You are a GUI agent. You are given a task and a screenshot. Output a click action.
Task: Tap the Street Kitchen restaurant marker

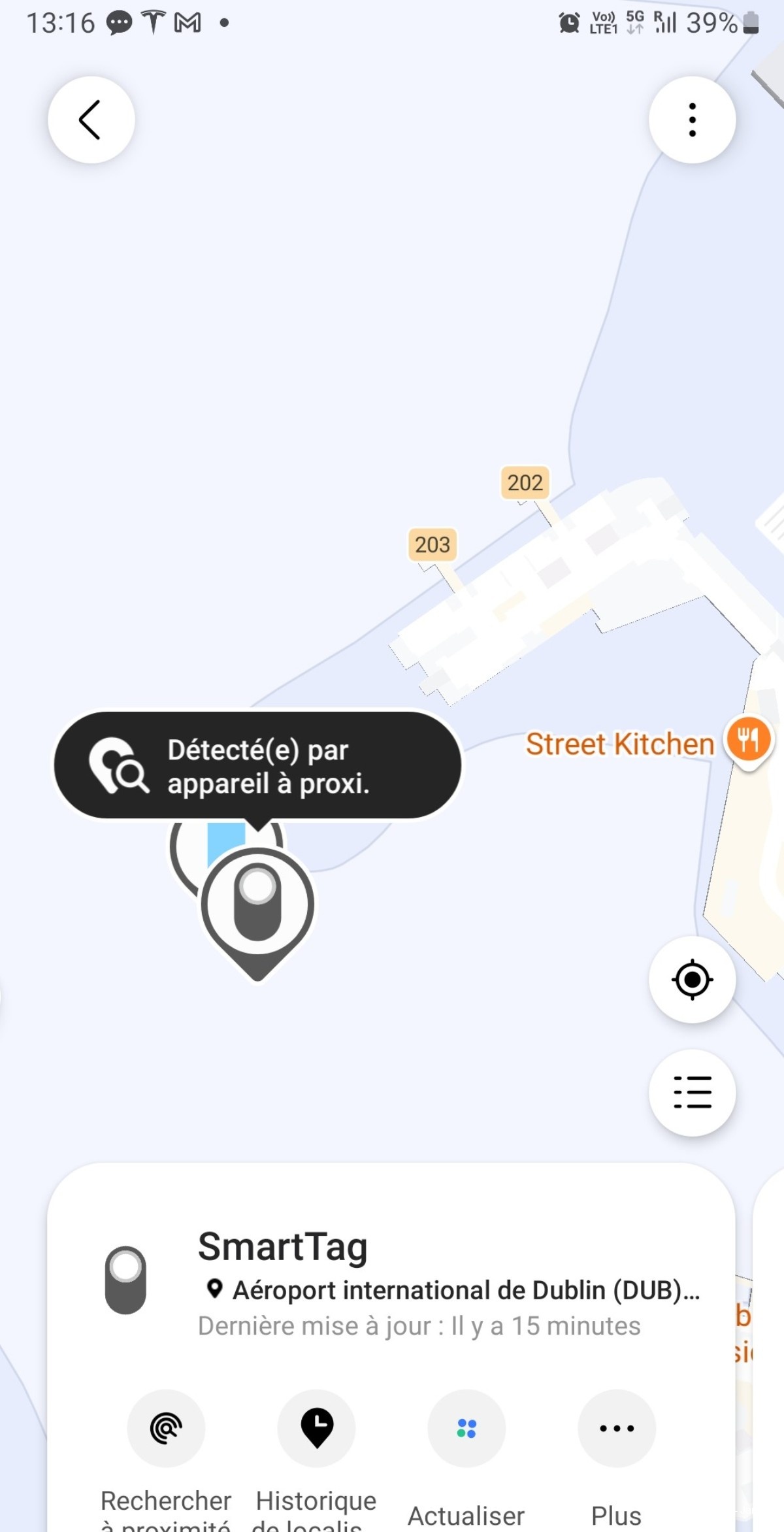click(749, 742)
